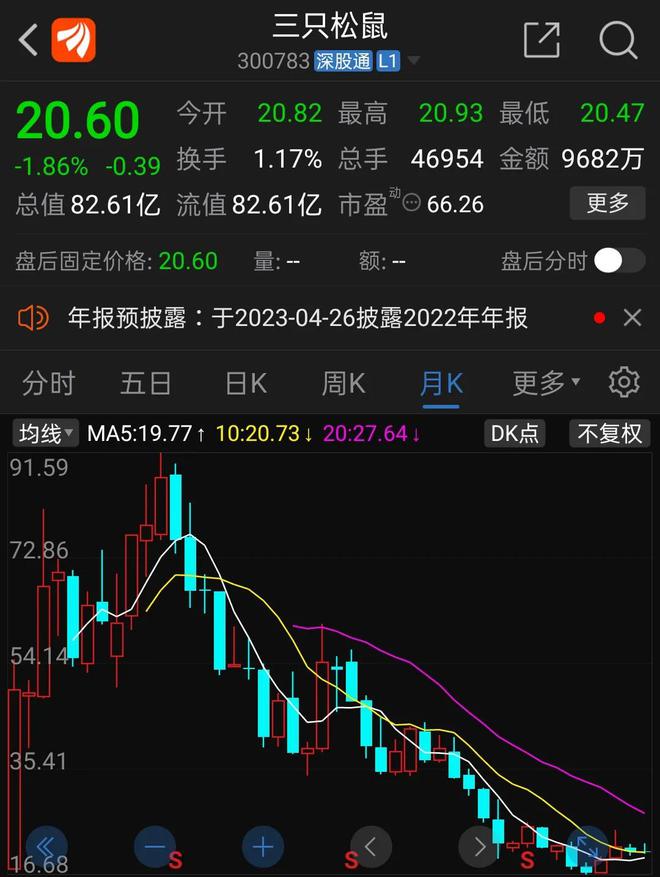Zoom out the K-line chart with minus
This screenshot has height=877, width=660.
coord(155,847)
